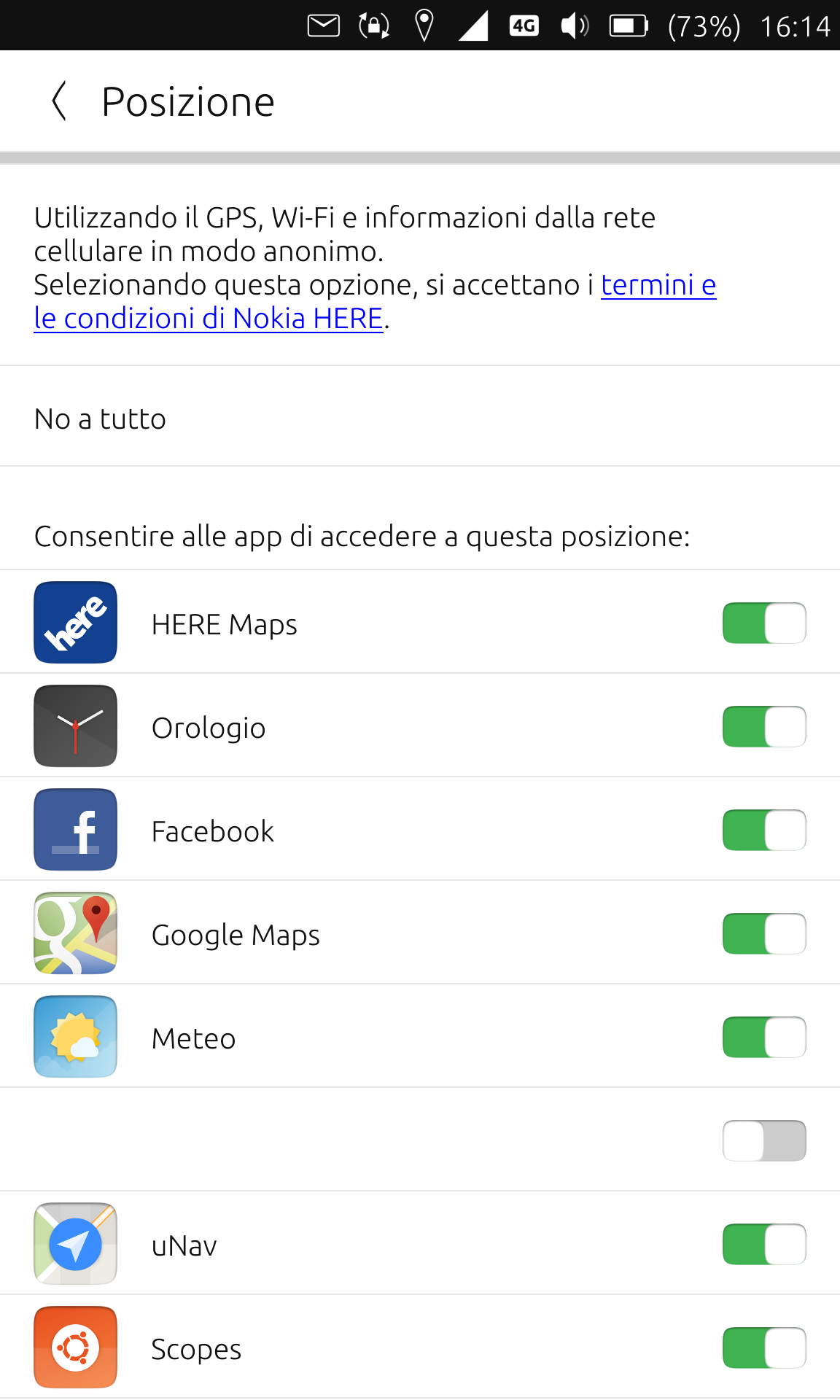Go back from the Posizione screen
The image size is (840, 1400).
coord(60,101)
